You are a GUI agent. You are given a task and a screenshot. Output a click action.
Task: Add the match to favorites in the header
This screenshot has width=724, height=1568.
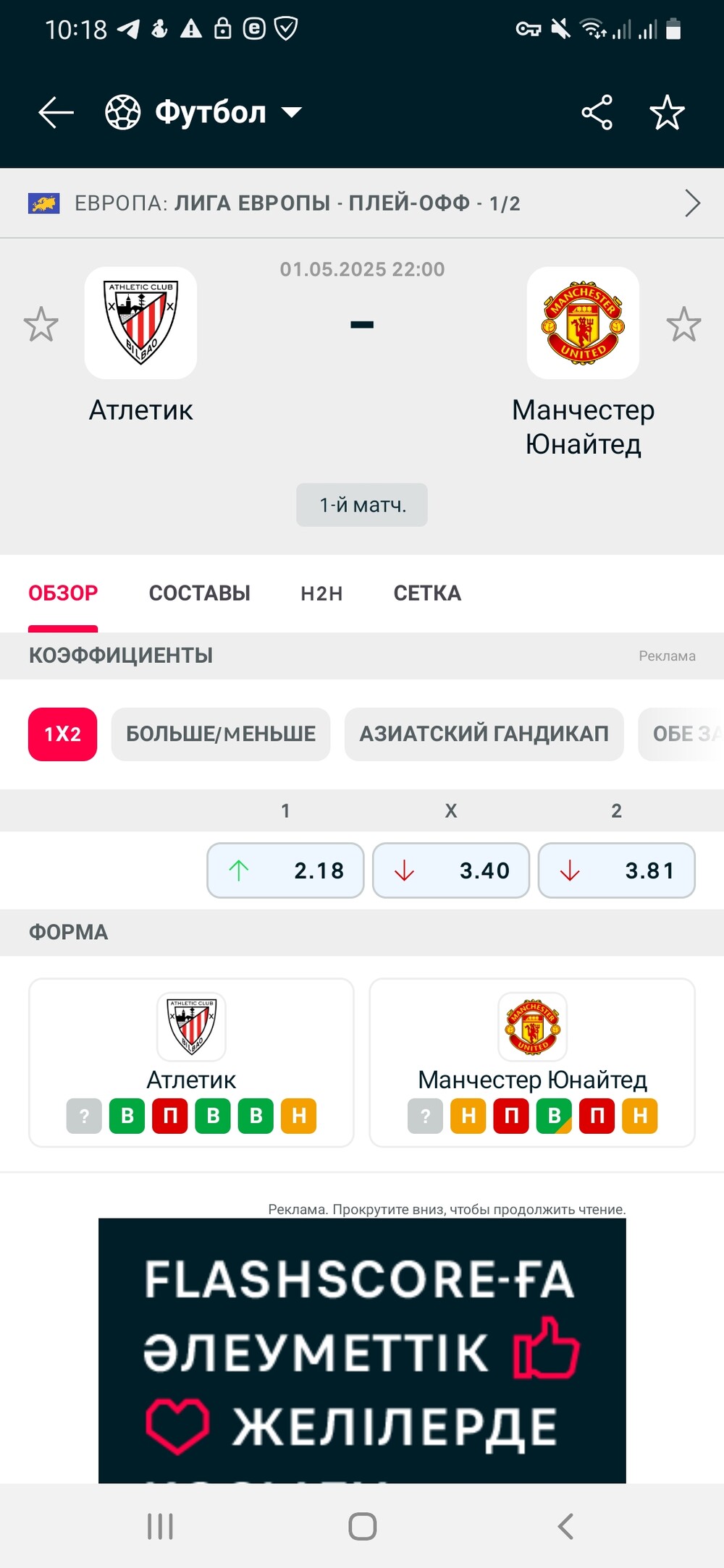[667, 113]
